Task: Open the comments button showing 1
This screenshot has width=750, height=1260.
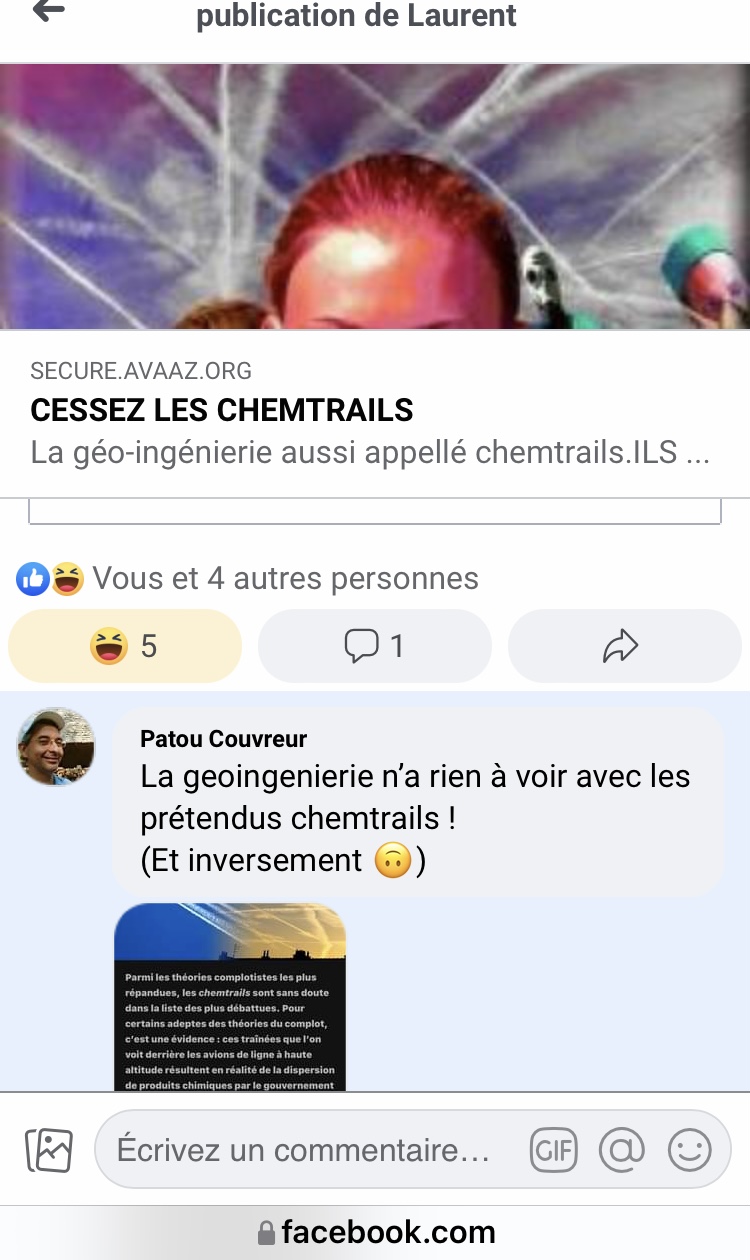Action: [375, 646]
